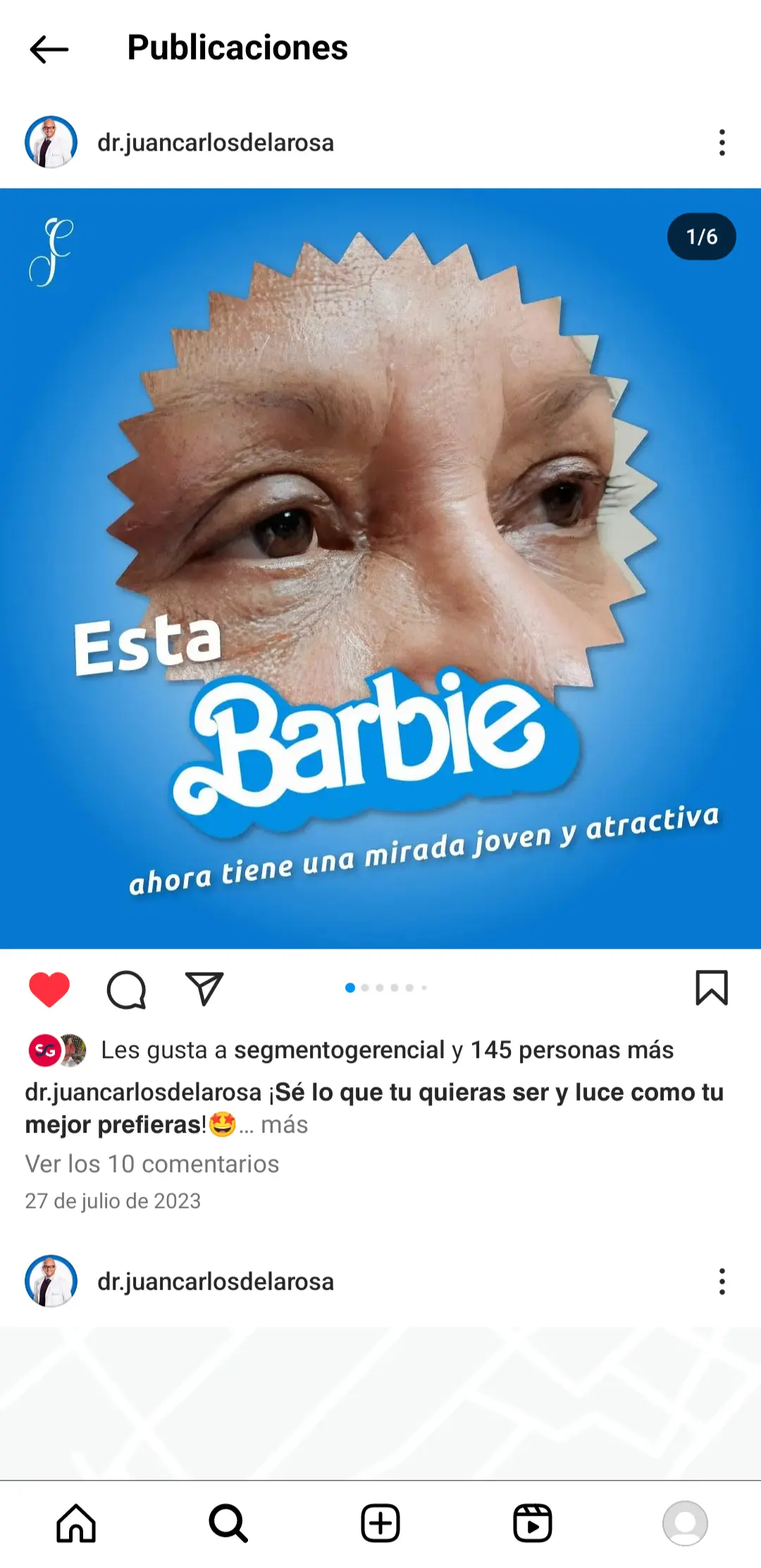Open the Reels tab
761x1568 pixels.
[533, 1523]
